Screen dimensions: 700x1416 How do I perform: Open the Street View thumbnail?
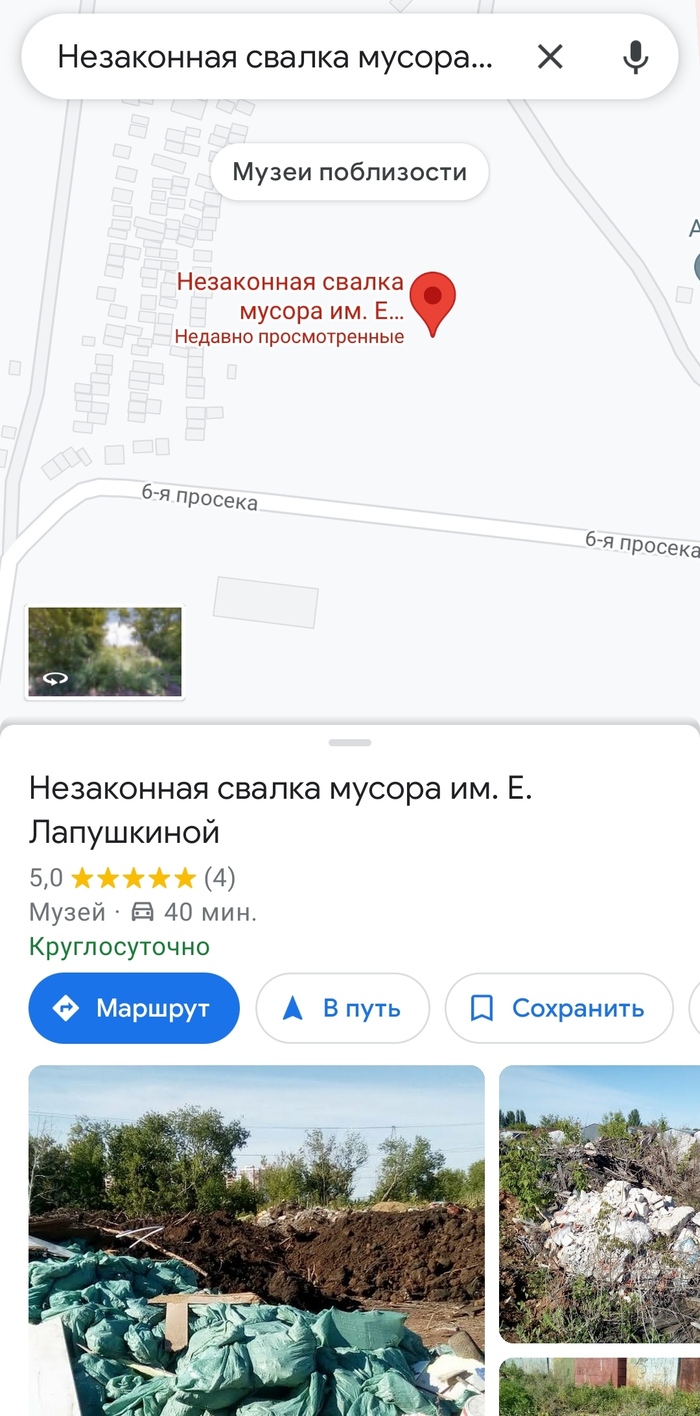point(105,652)
